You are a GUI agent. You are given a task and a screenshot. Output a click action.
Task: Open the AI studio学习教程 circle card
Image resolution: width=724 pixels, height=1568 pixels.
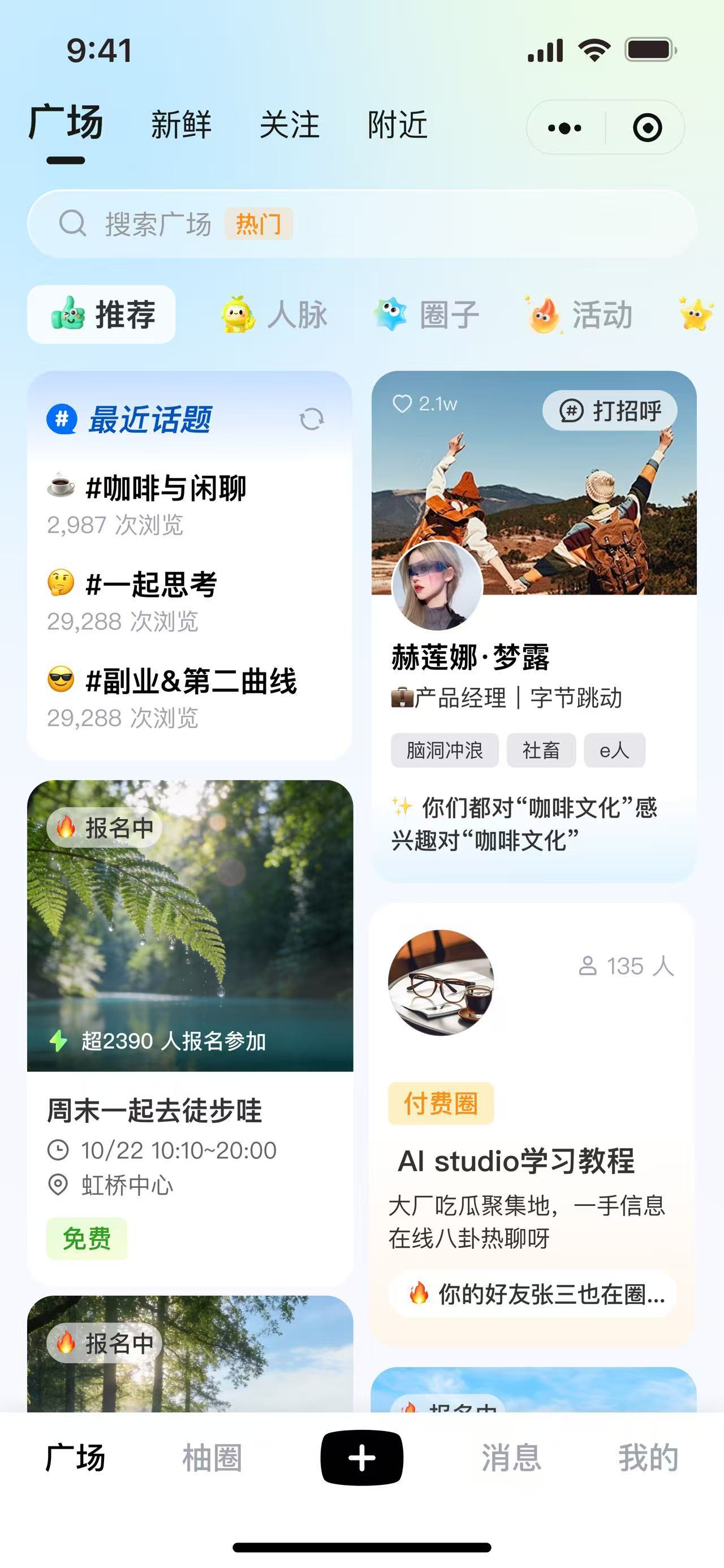[x=516, y=1161]
